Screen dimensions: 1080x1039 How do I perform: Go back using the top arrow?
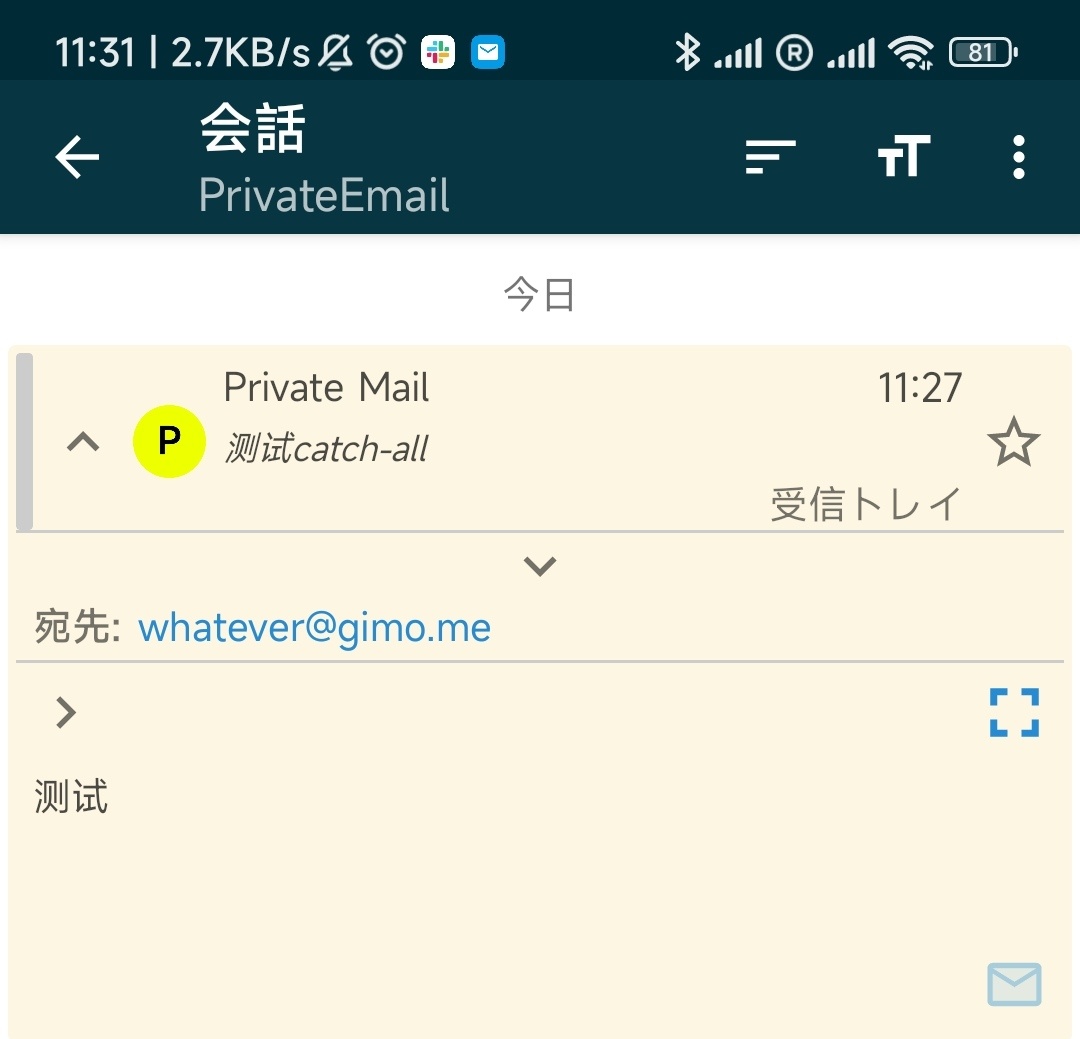tap(77, 157)
